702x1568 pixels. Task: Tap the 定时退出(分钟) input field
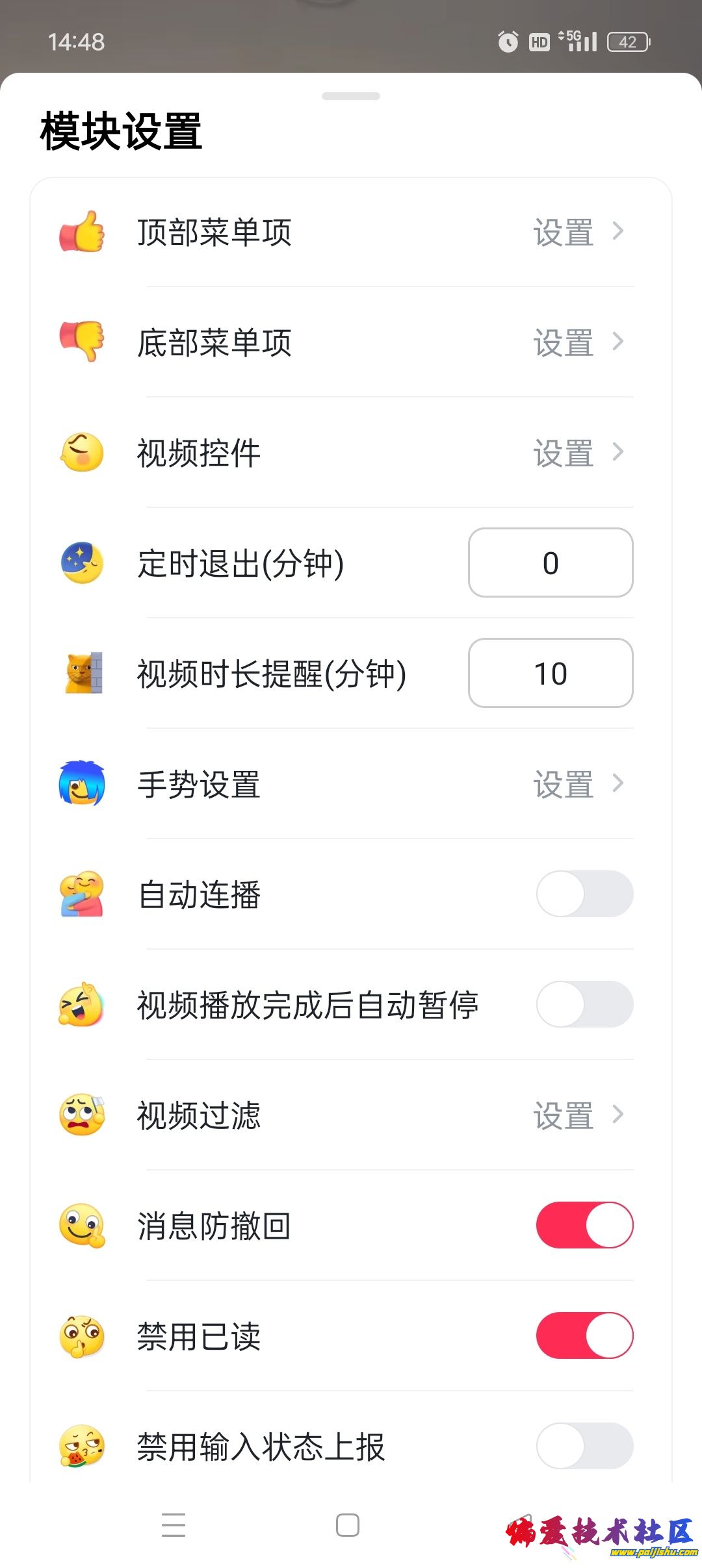click(x=550, y=563)
